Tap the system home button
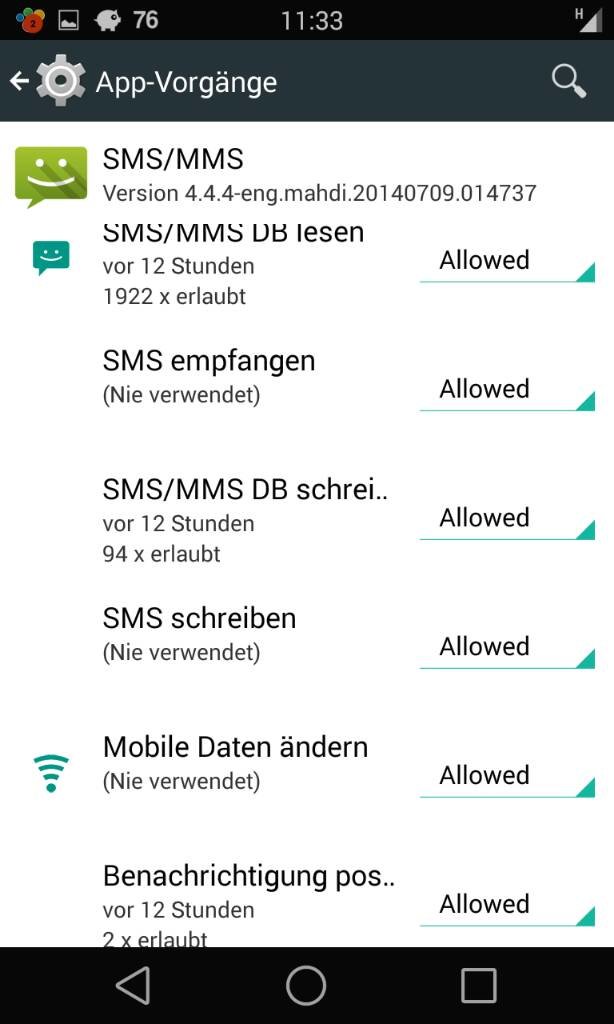The image size is (614, 1024). point(306,985)
